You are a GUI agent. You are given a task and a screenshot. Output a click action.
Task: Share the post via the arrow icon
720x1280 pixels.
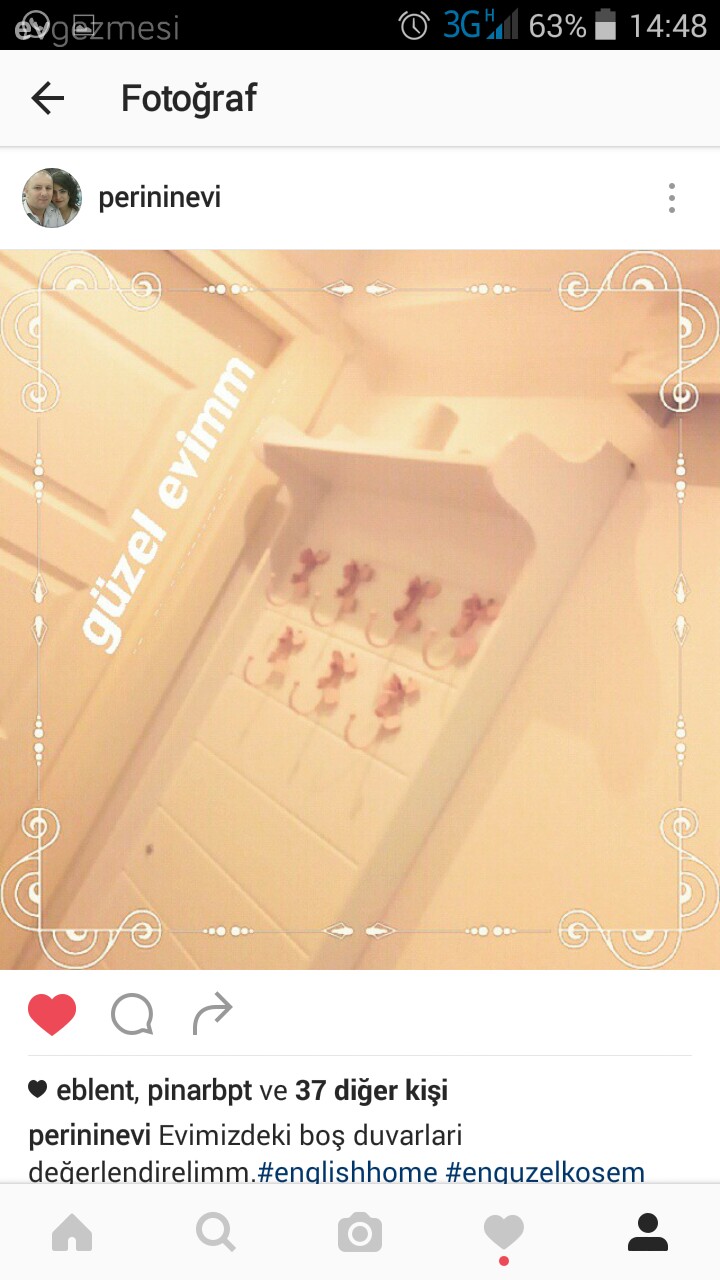212,1014
